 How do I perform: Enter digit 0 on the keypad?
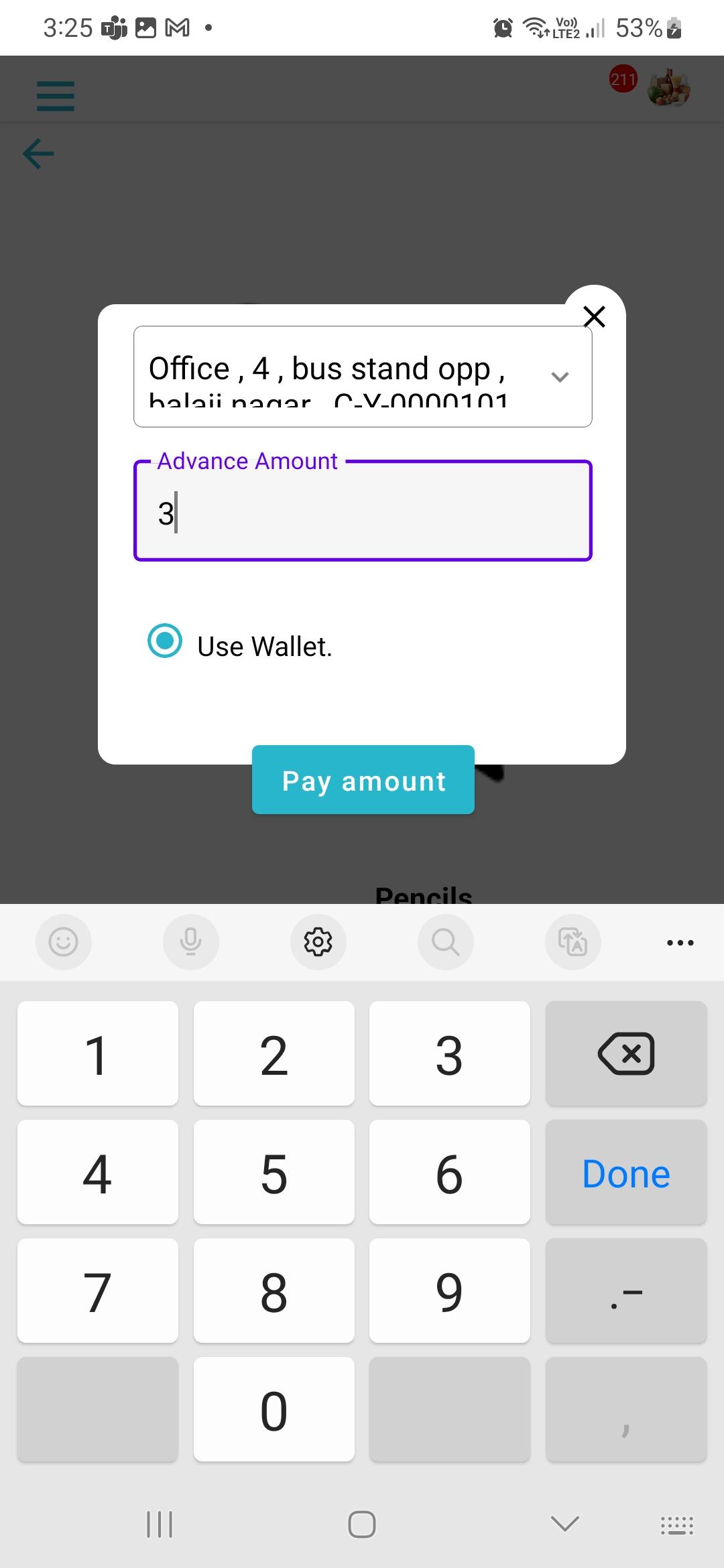(274, 1409)
